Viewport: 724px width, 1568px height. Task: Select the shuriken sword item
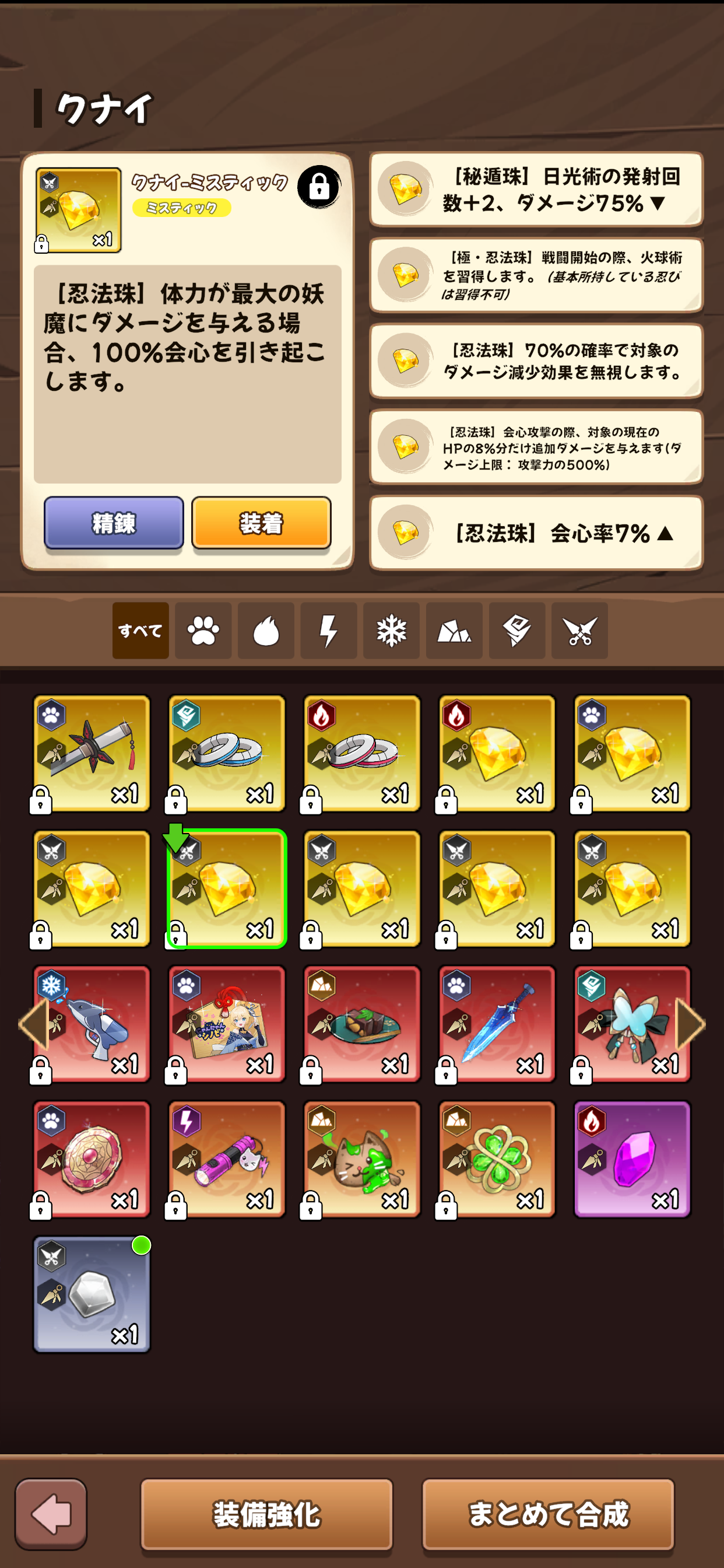(x=92, y=753)
